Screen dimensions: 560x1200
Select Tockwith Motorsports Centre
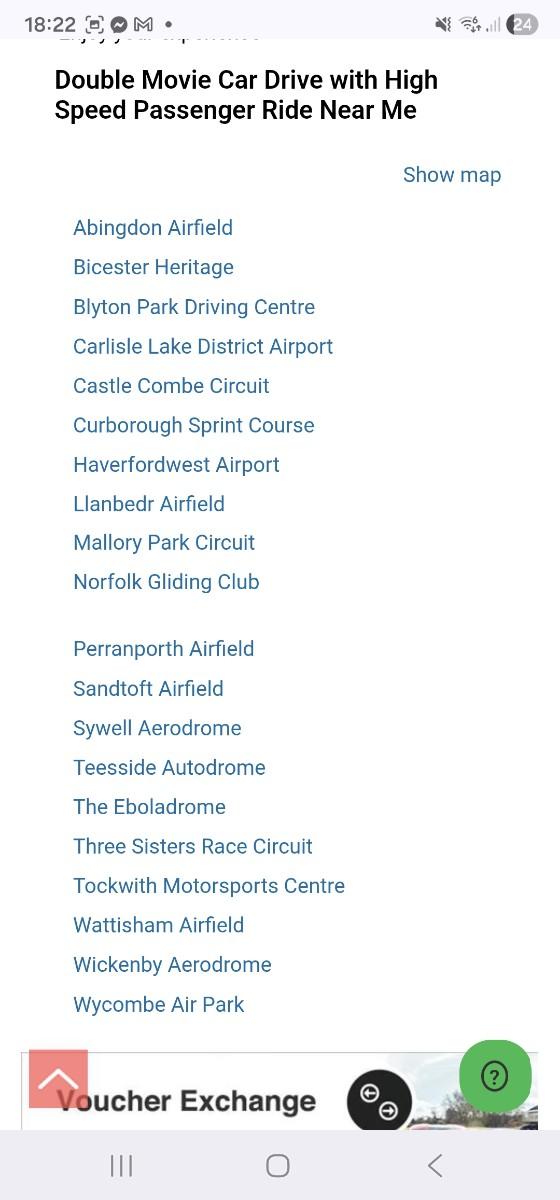[x=209, y=886]
